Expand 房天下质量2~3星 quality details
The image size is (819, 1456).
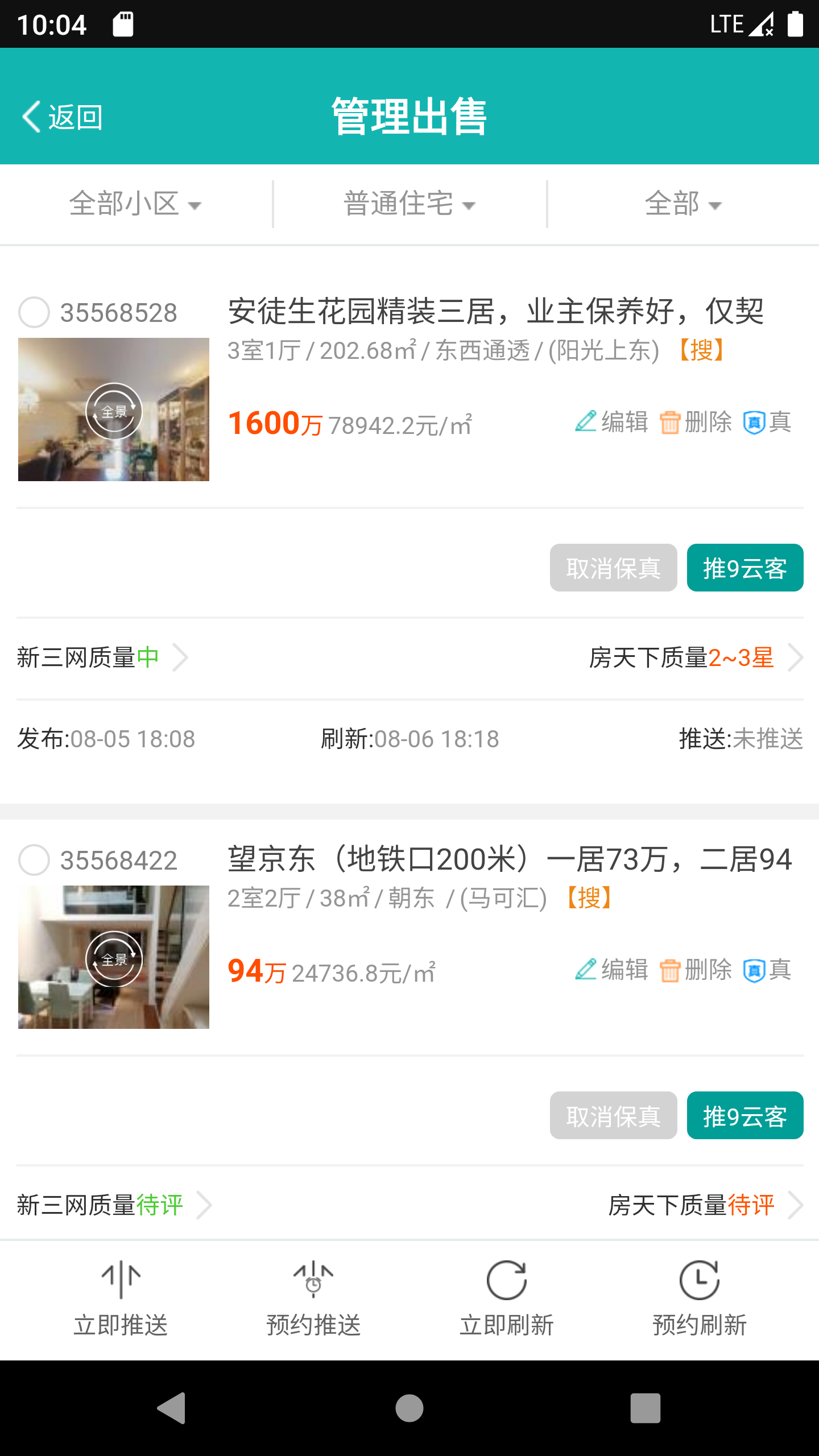point(682,657)
